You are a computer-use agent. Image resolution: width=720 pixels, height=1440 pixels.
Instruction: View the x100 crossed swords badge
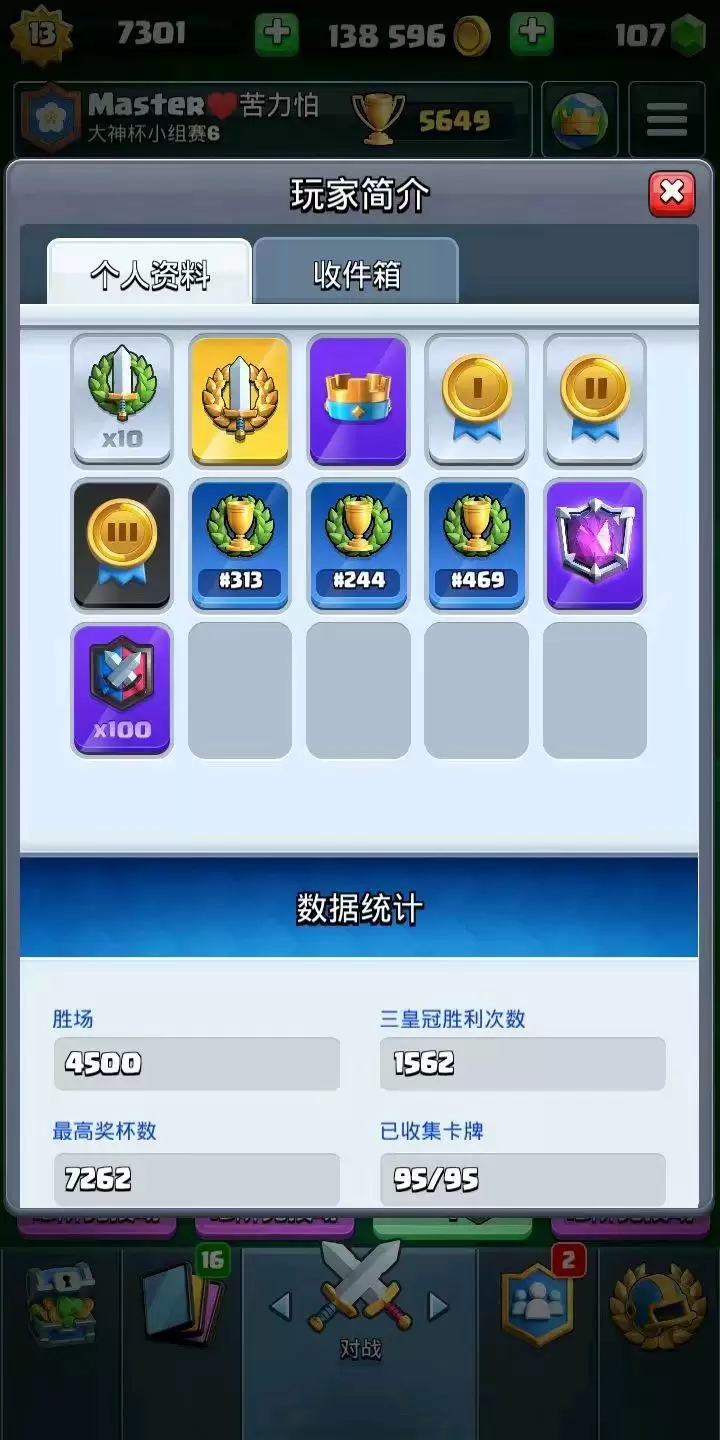pos(122,690)
